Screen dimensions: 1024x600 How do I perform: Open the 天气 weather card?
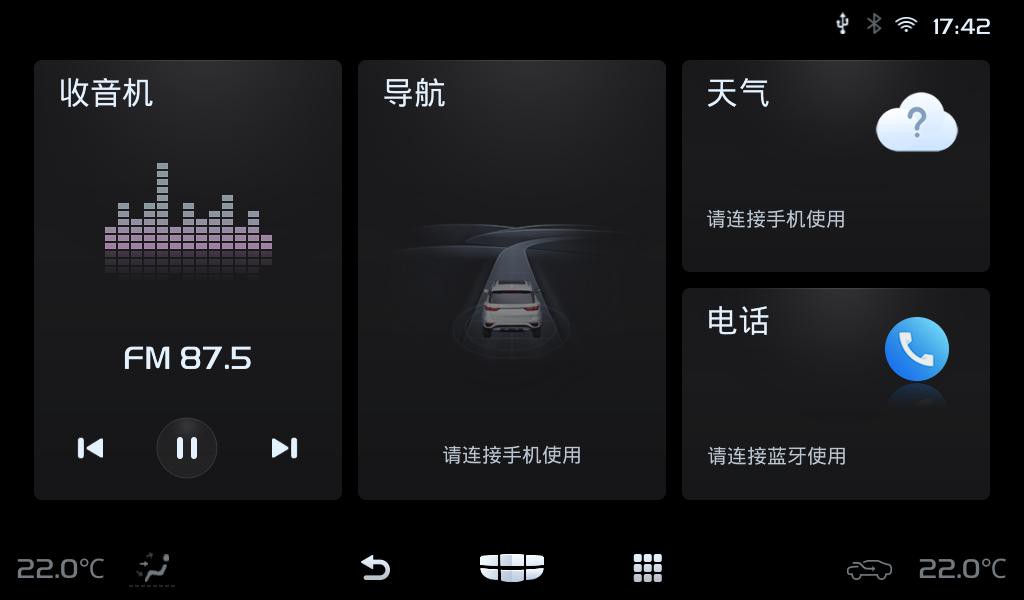(835, 166)
